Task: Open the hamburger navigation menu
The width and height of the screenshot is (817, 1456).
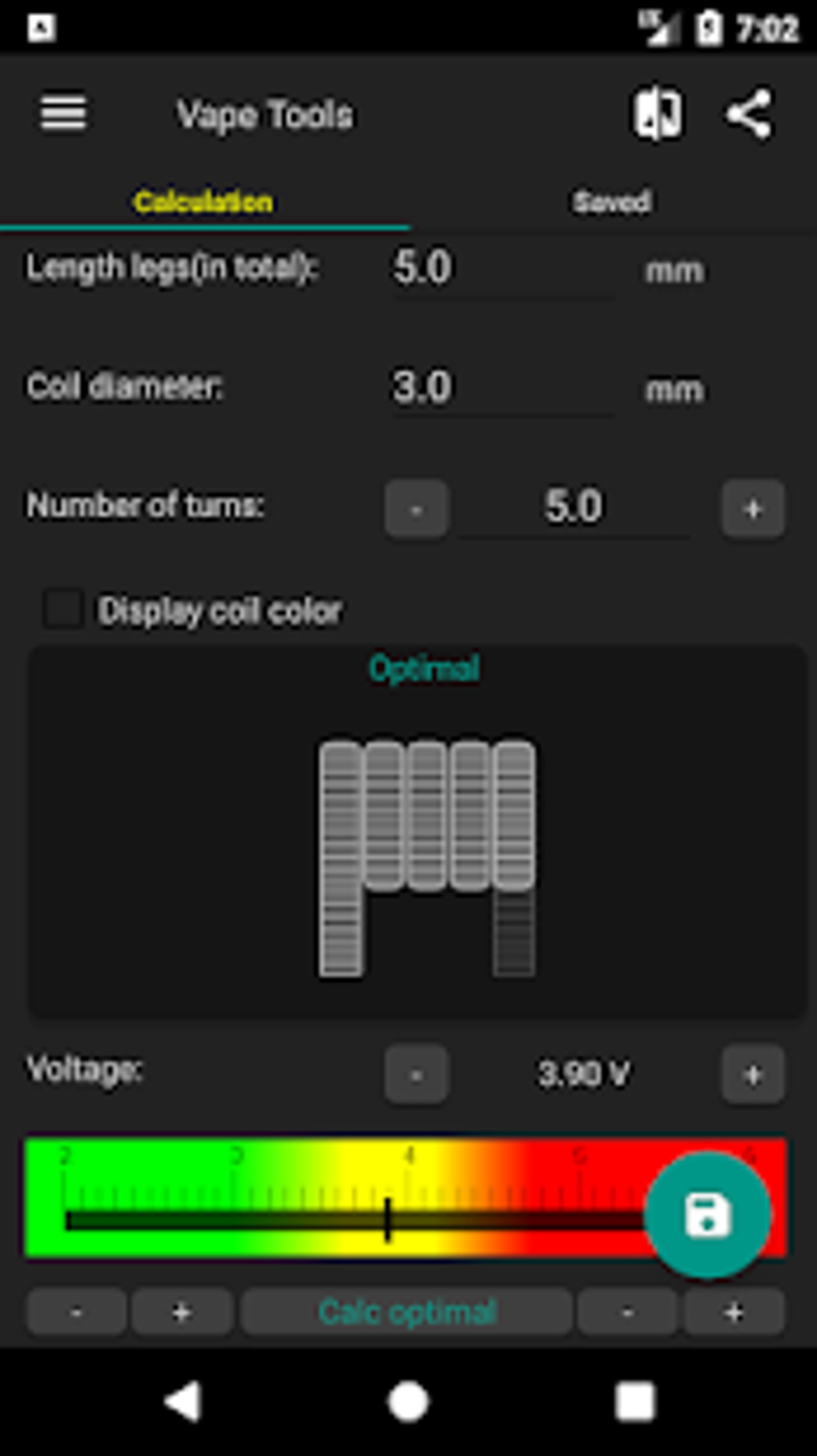Action: click(63, 113)
